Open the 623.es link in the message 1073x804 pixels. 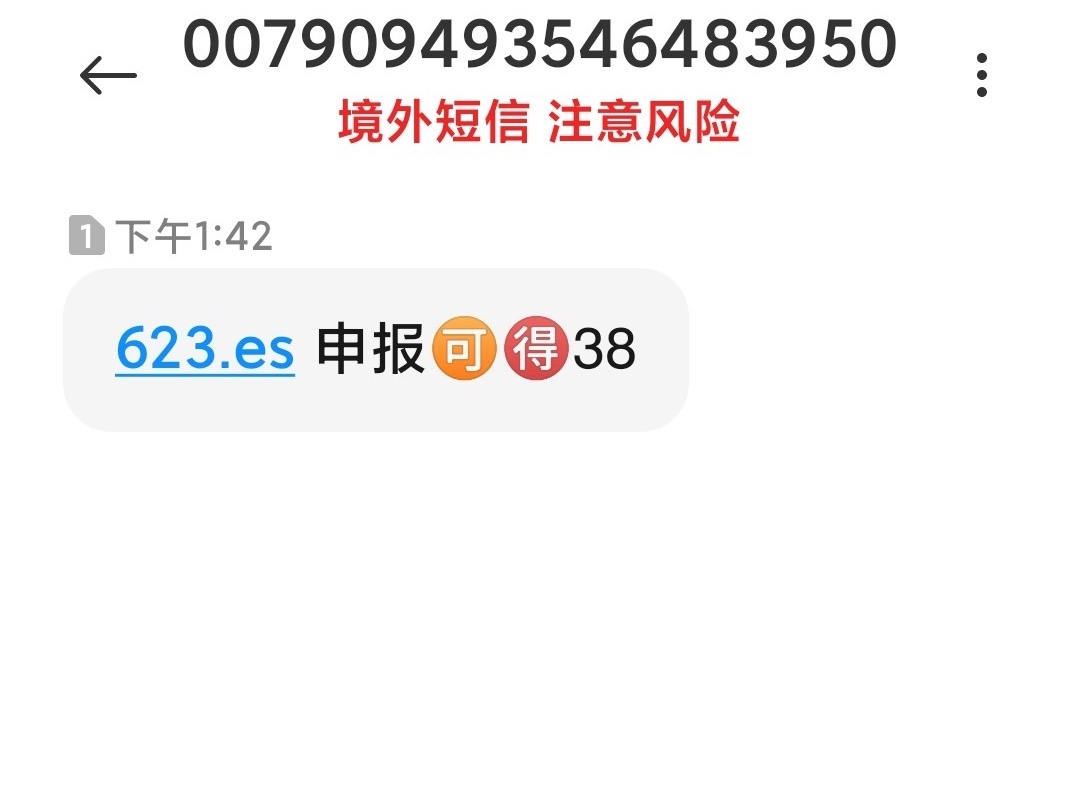click(x=205, y=349)
